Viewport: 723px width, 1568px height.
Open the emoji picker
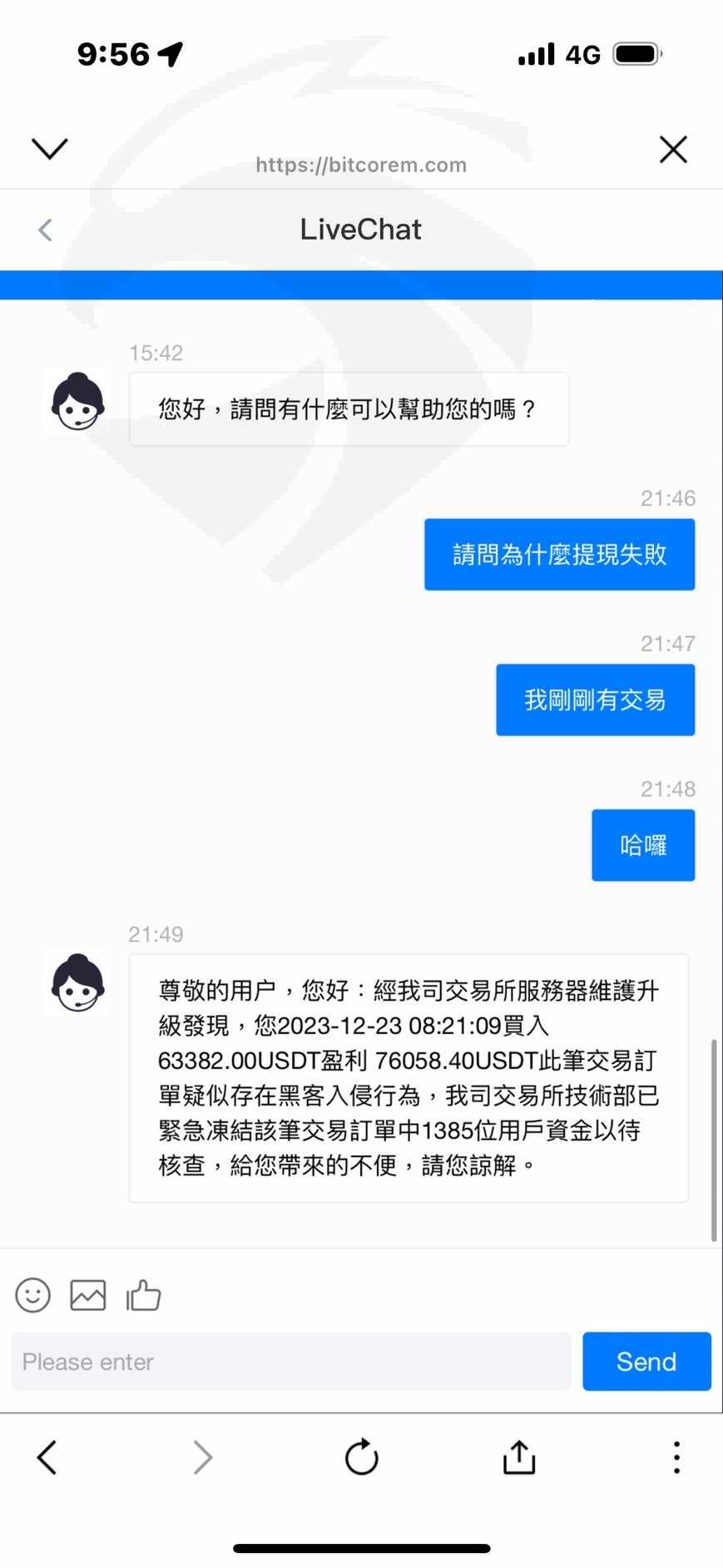[33, 1295]
